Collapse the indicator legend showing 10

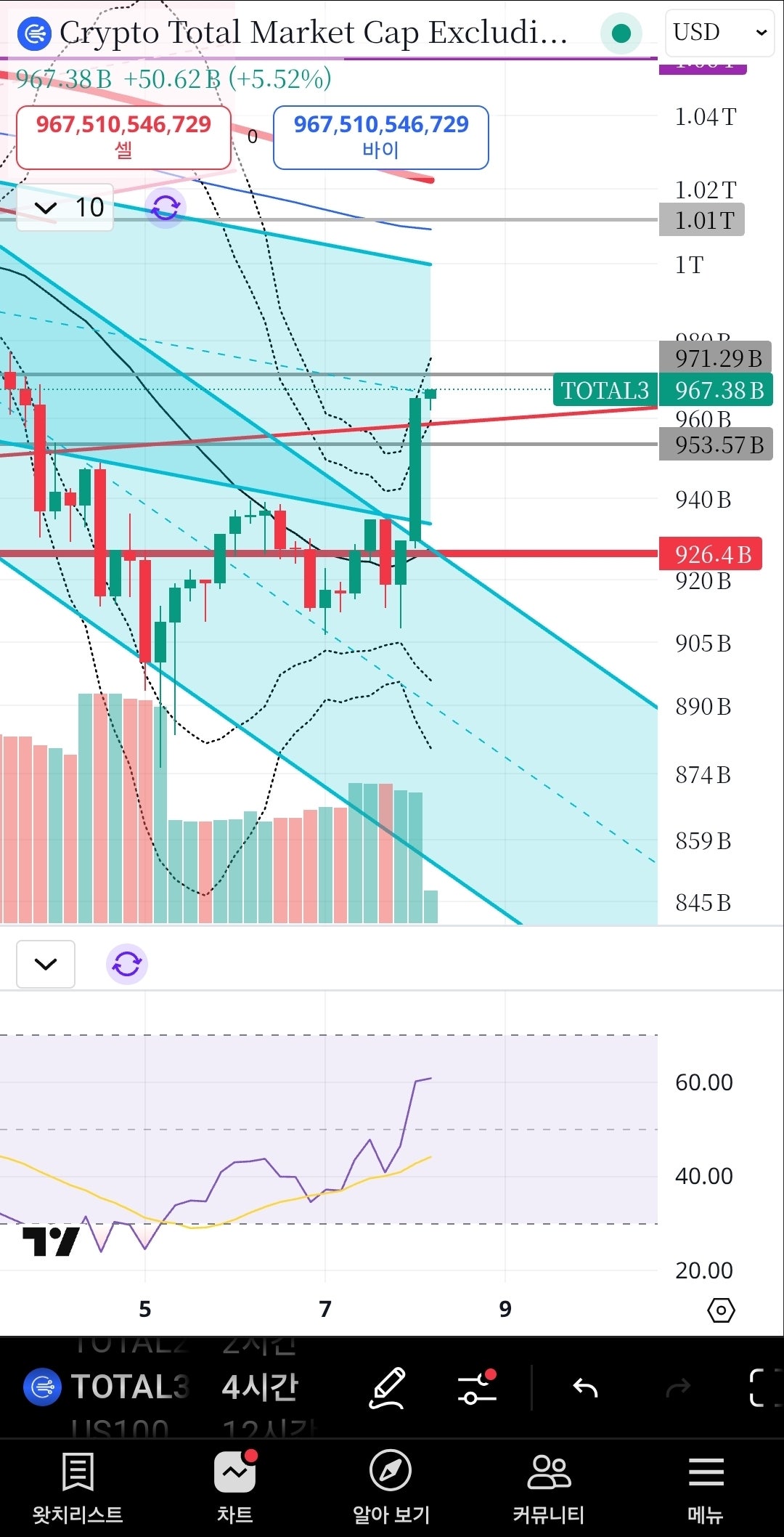[x=46, y=208]
